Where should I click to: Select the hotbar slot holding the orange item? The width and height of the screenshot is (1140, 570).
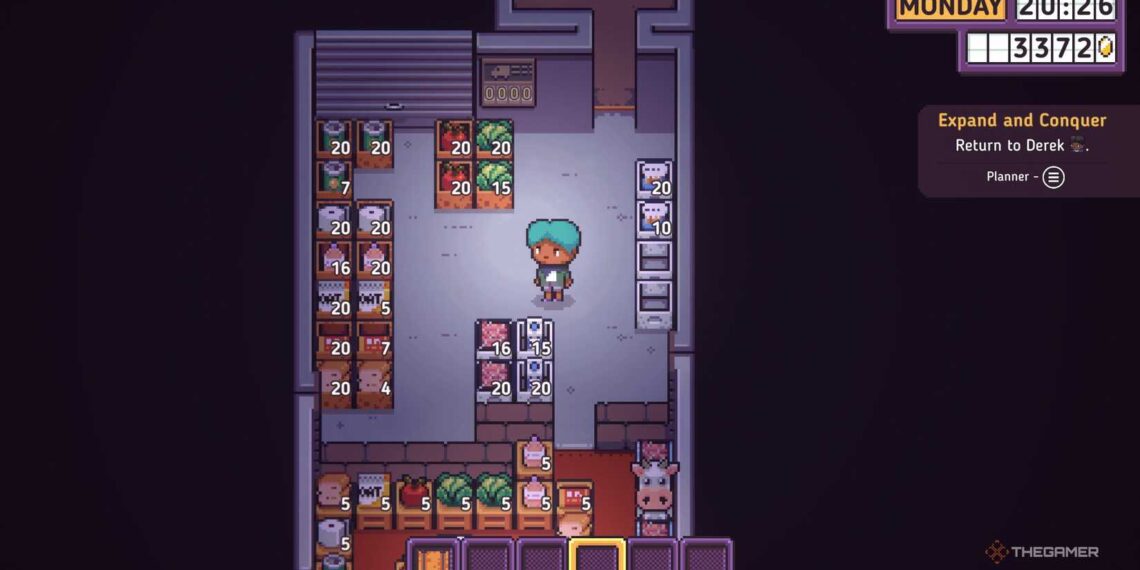tap(433, 556)
